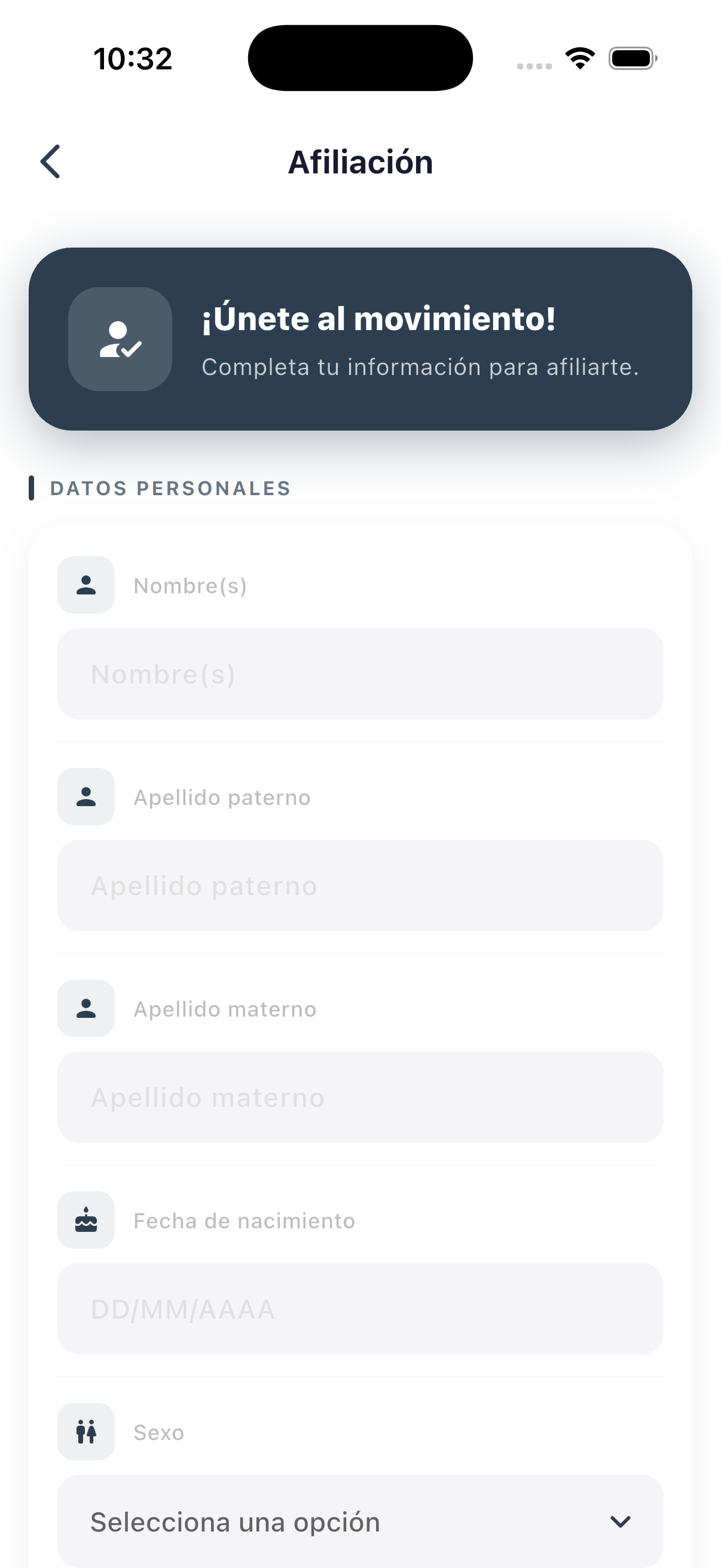Tap the person icon next to Apellido paterno
This screenshot has width=721, height=1568.
tap(85, 796)
